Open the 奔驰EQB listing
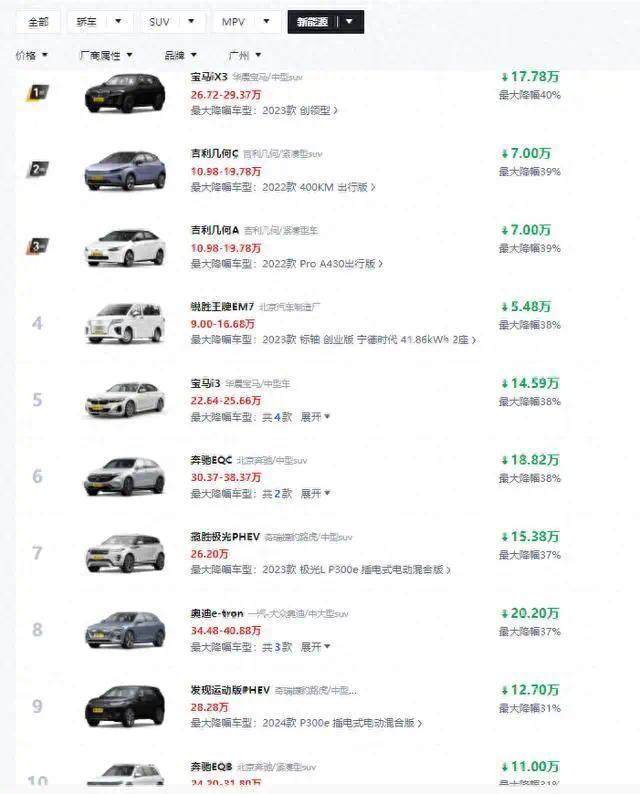Image resolution: width=640 pixels, height=794 pixels. point(211,765)
